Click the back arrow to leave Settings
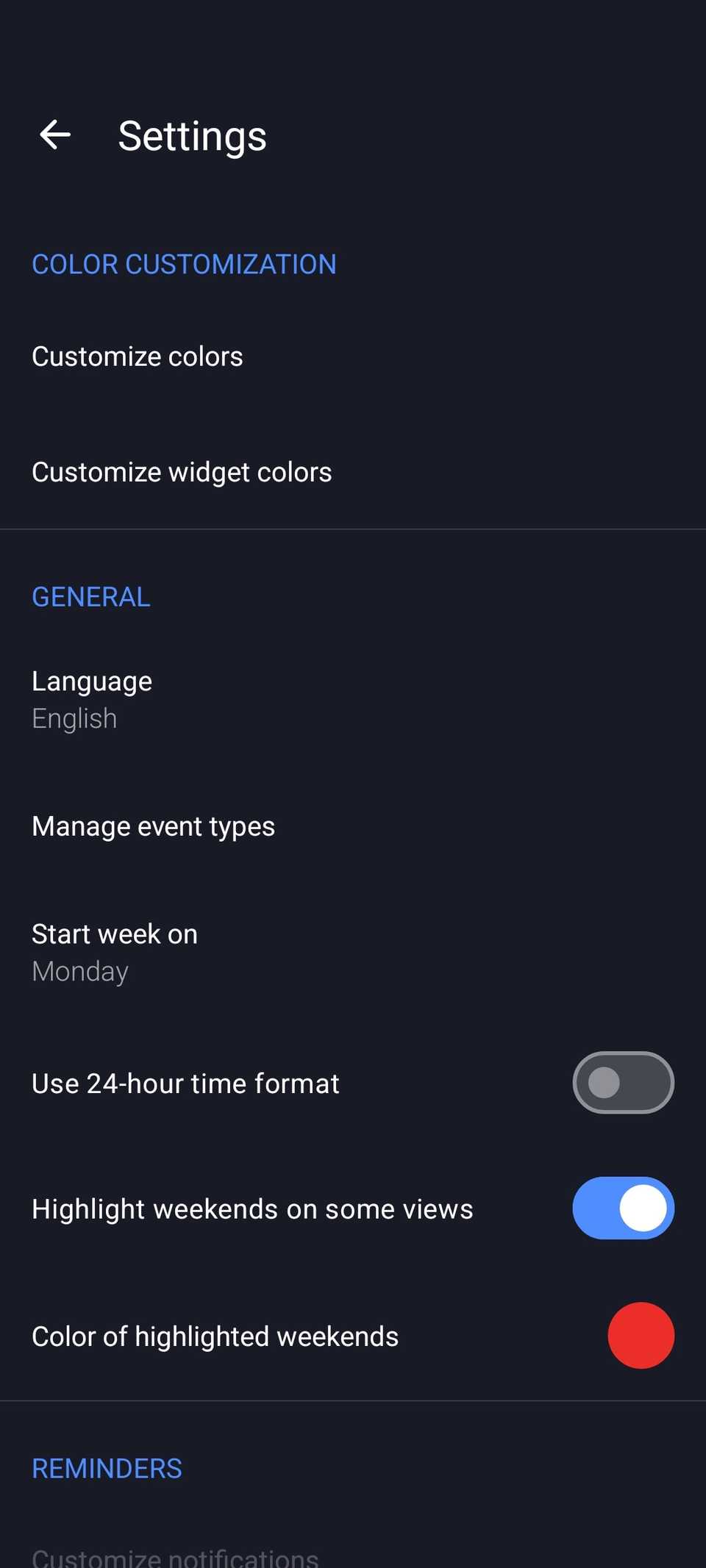This screenshot has width=706, height=1568. [54, 135]
